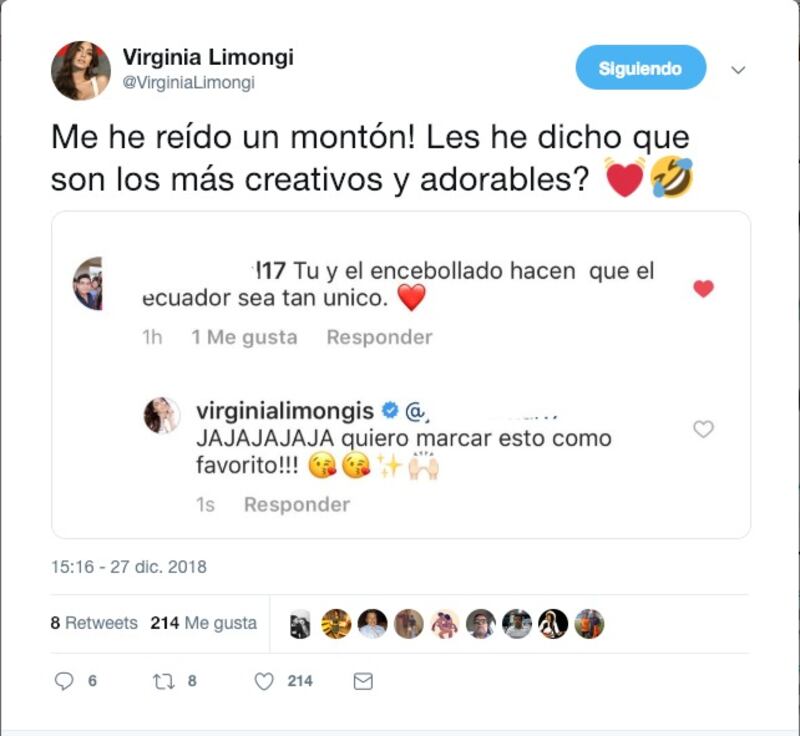
Task: Expand the tweet options chevron
Action: [x=739, y=70]
